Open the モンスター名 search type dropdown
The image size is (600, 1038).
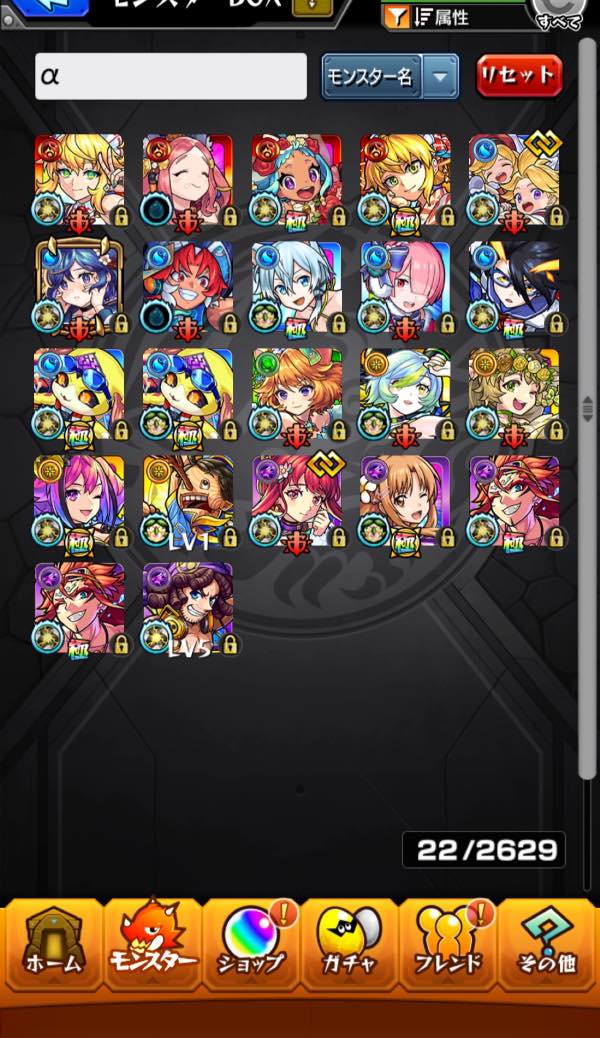coord(390,77)
